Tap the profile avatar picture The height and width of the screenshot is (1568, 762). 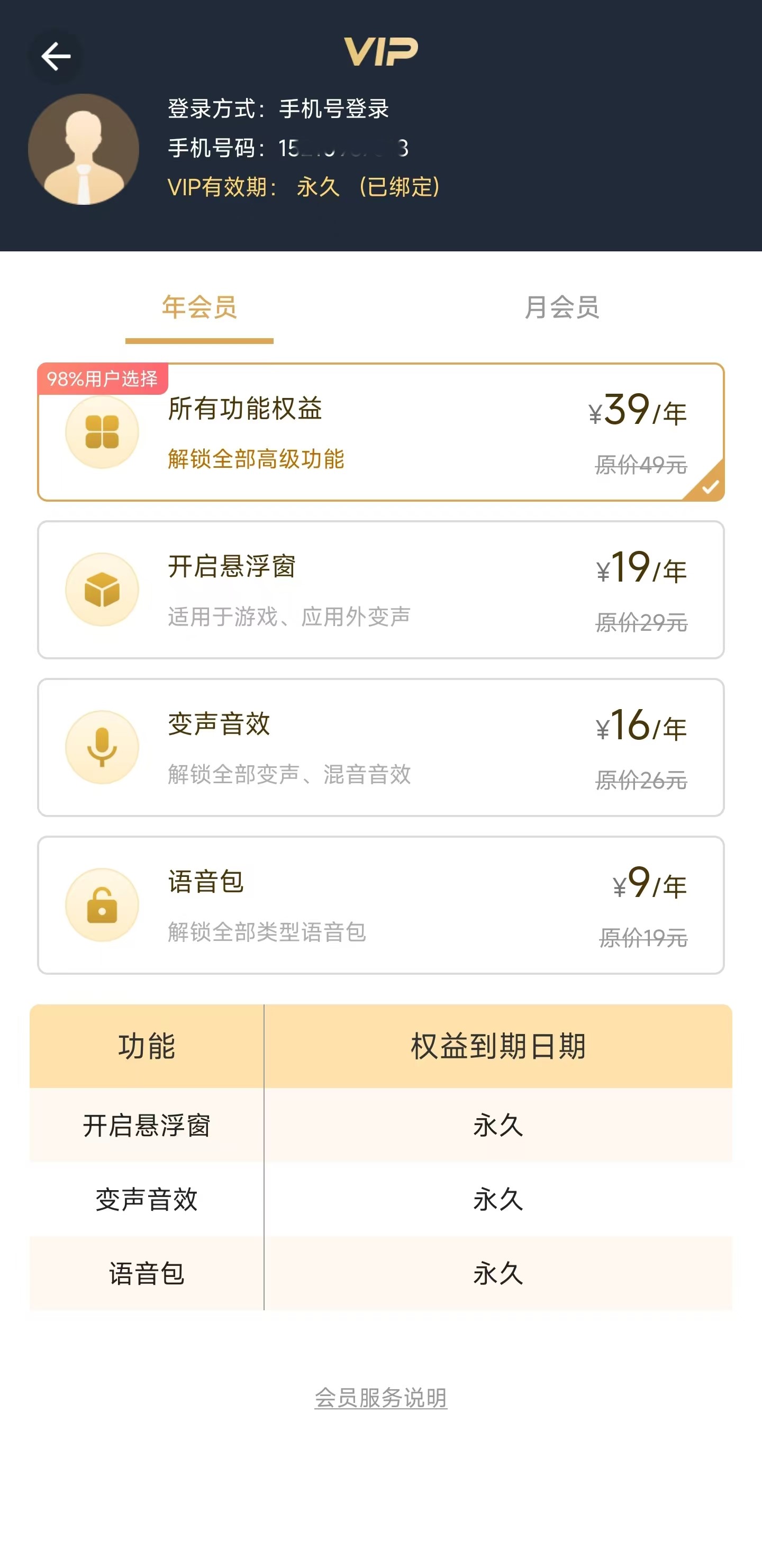click(84, 149)
